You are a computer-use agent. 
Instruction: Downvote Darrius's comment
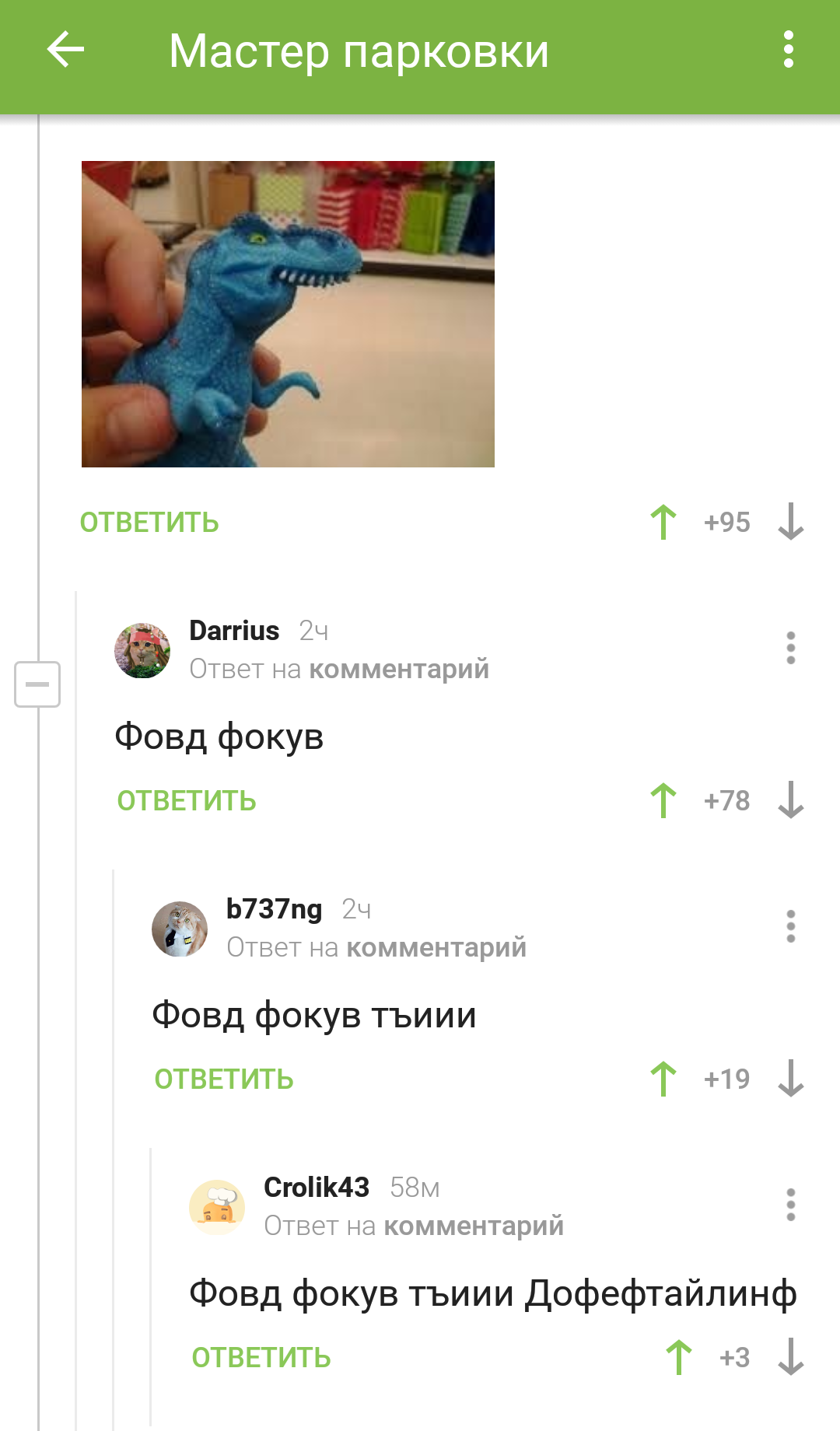click(x=790, y=800)
